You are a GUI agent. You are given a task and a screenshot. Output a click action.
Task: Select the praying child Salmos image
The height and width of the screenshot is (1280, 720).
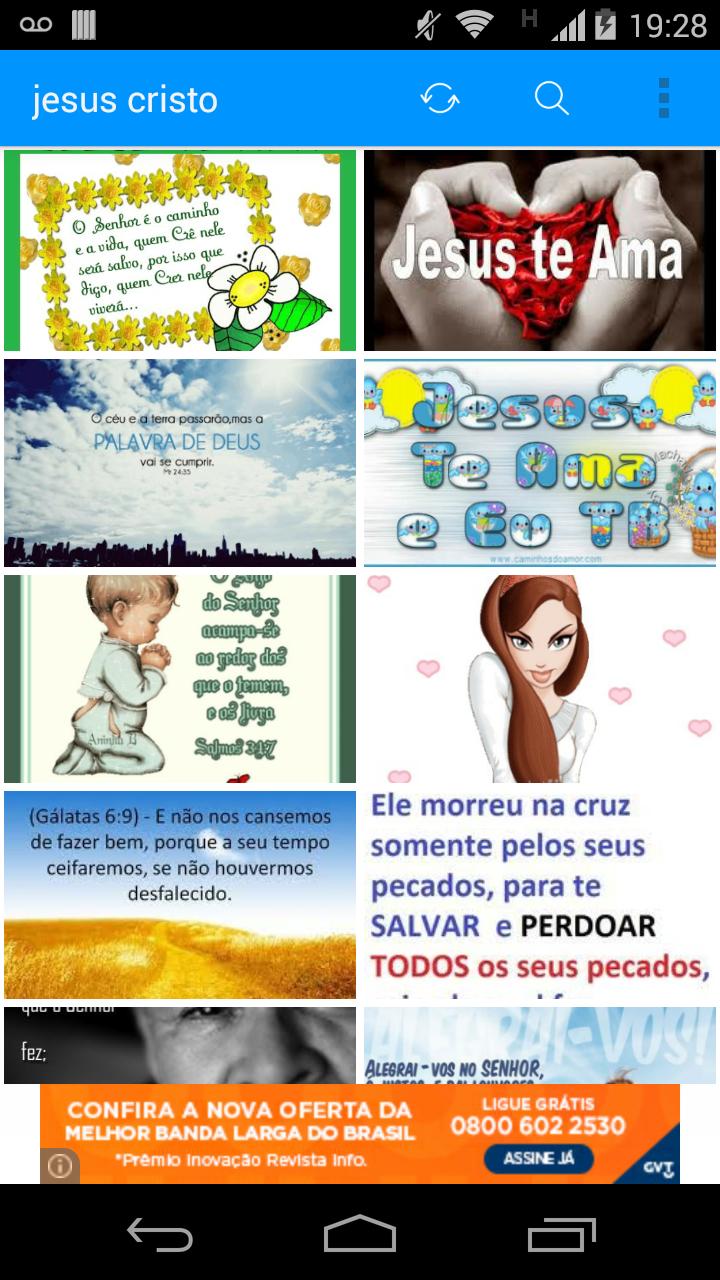180,678
